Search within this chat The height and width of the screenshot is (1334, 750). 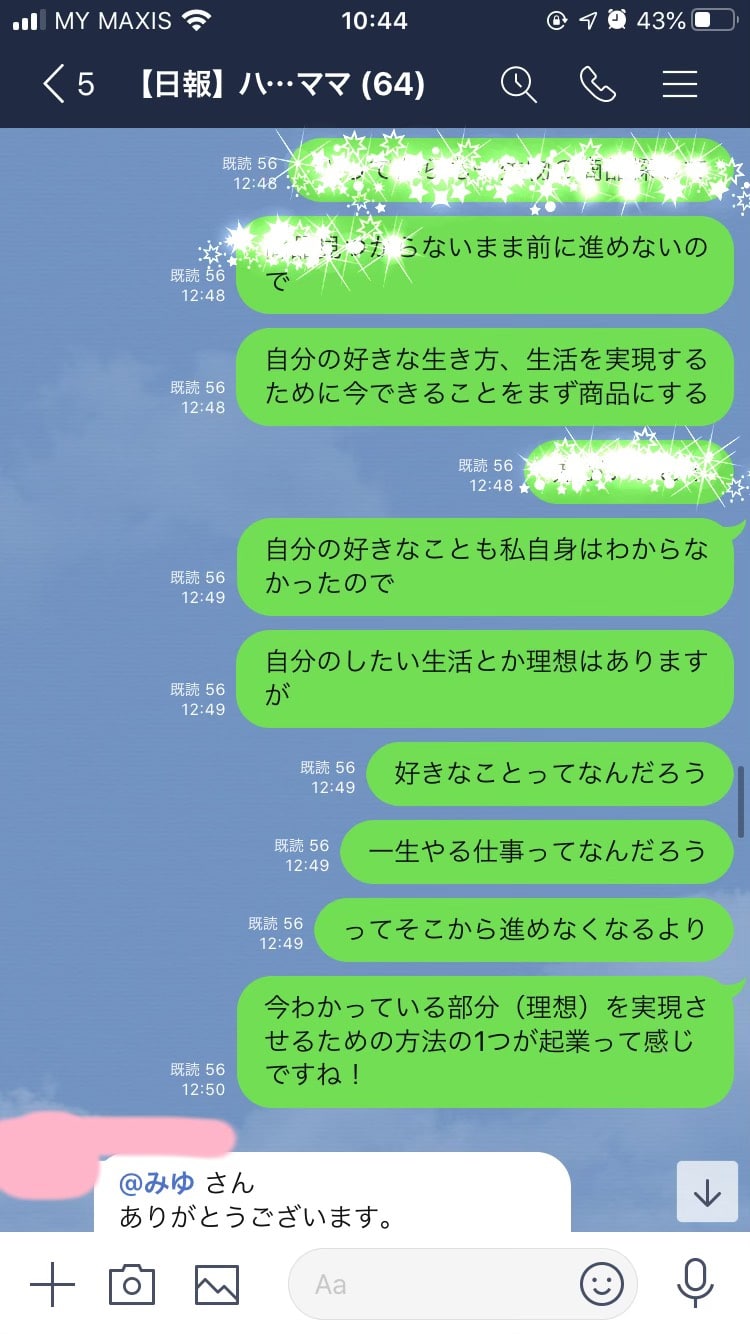tap(519, 85)
